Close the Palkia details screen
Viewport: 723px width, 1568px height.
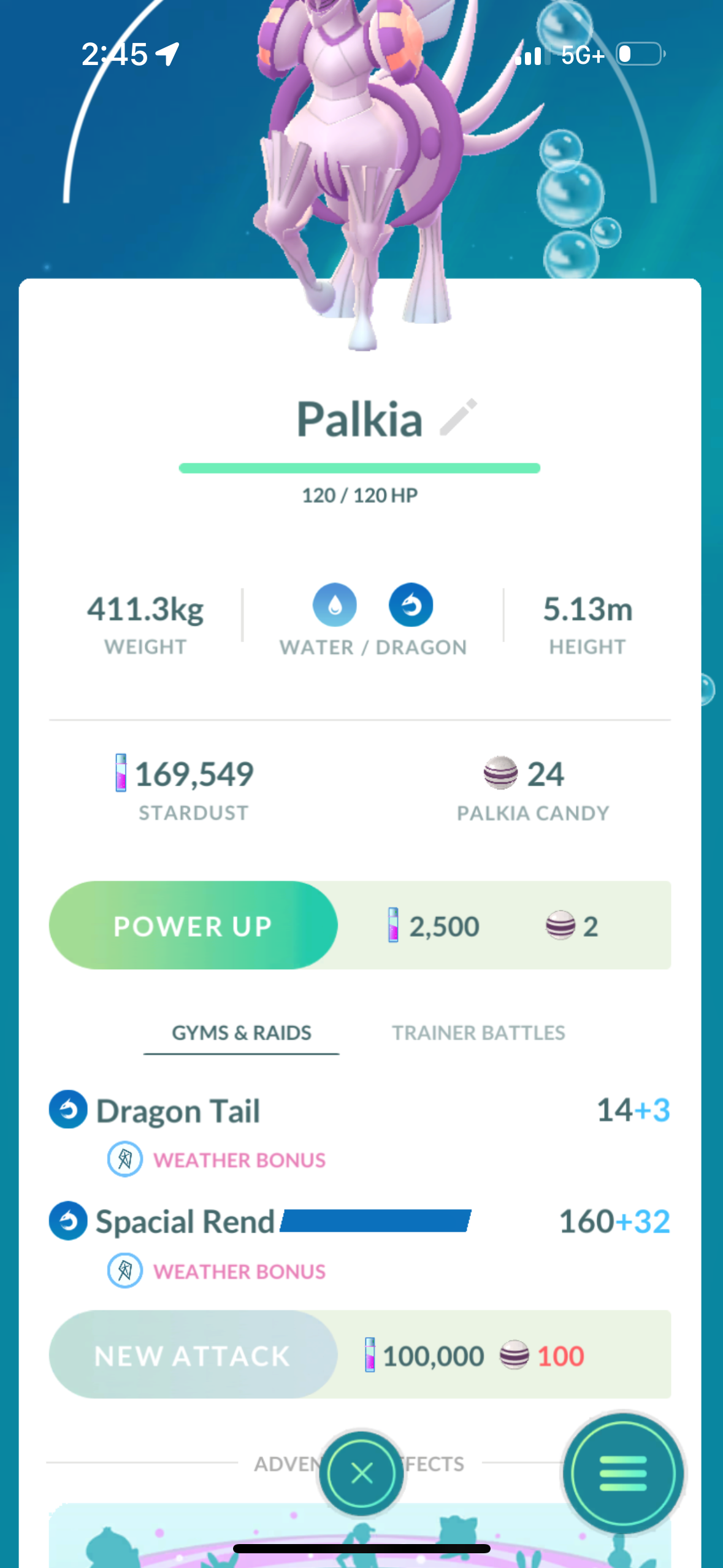(362, 1472)
